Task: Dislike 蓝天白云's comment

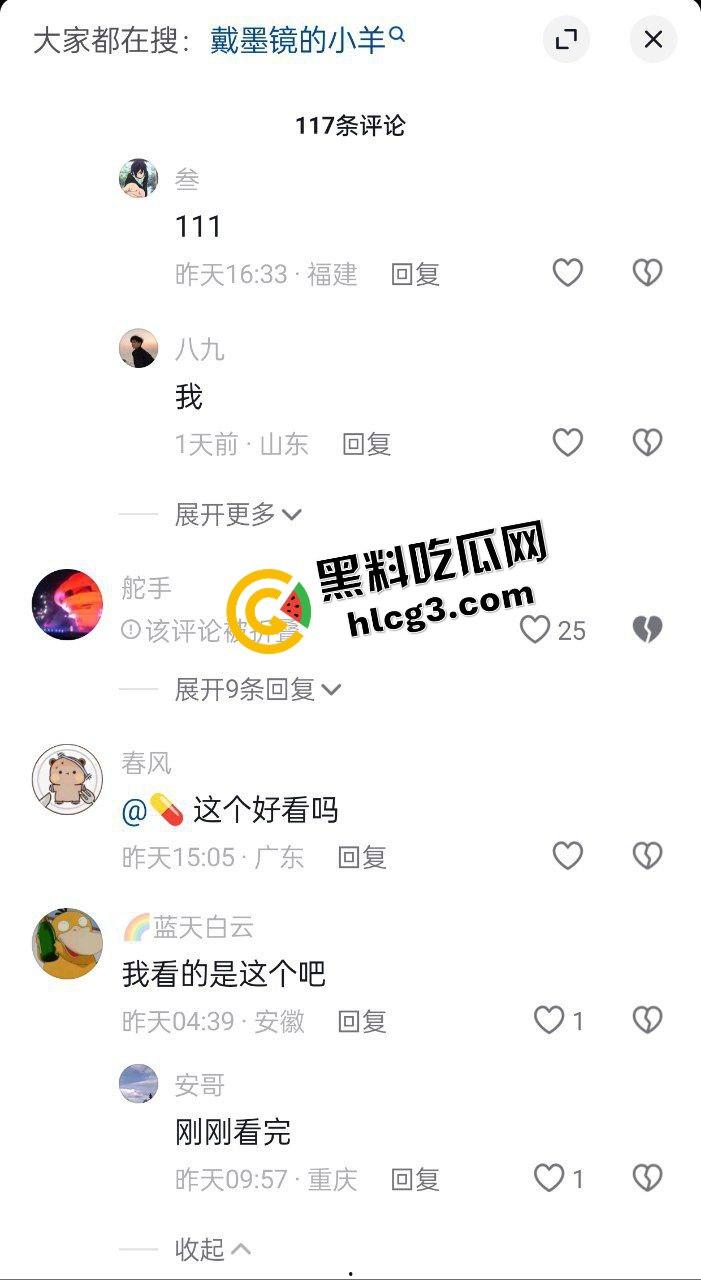Action: click(x=647, y=1020)
